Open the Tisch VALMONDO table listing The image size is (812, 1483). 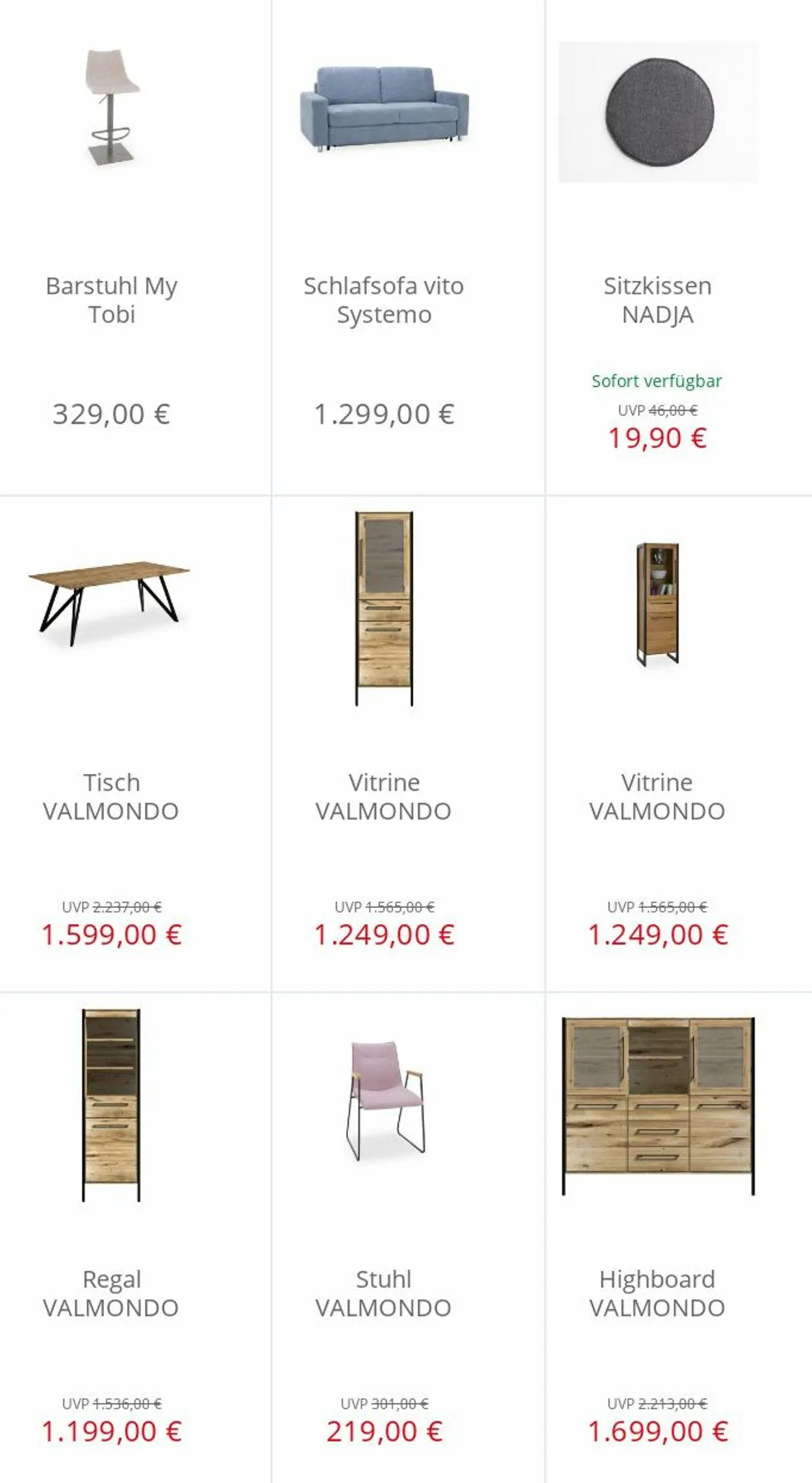coord(111,797)
